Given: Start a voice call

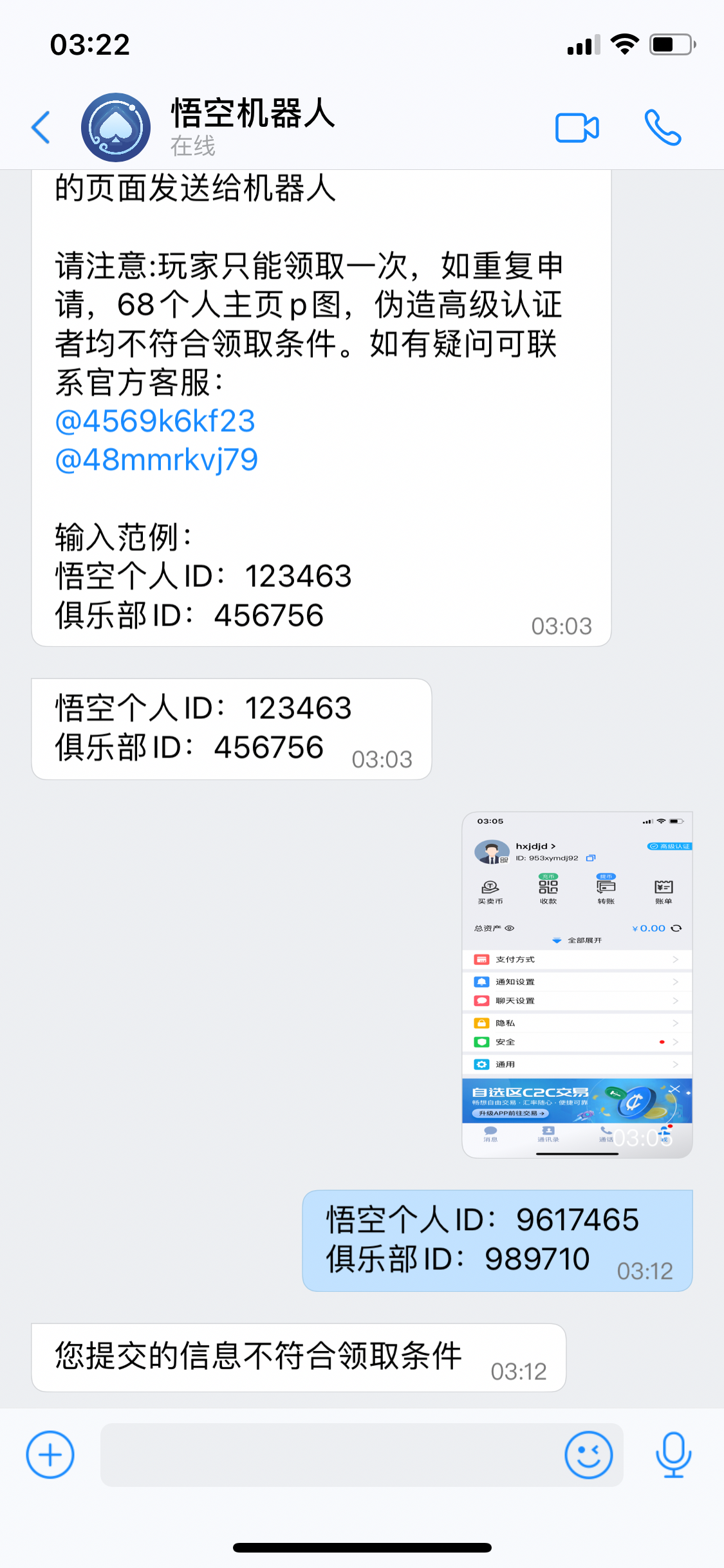Looking at the screenshot, I should (663, 127).
